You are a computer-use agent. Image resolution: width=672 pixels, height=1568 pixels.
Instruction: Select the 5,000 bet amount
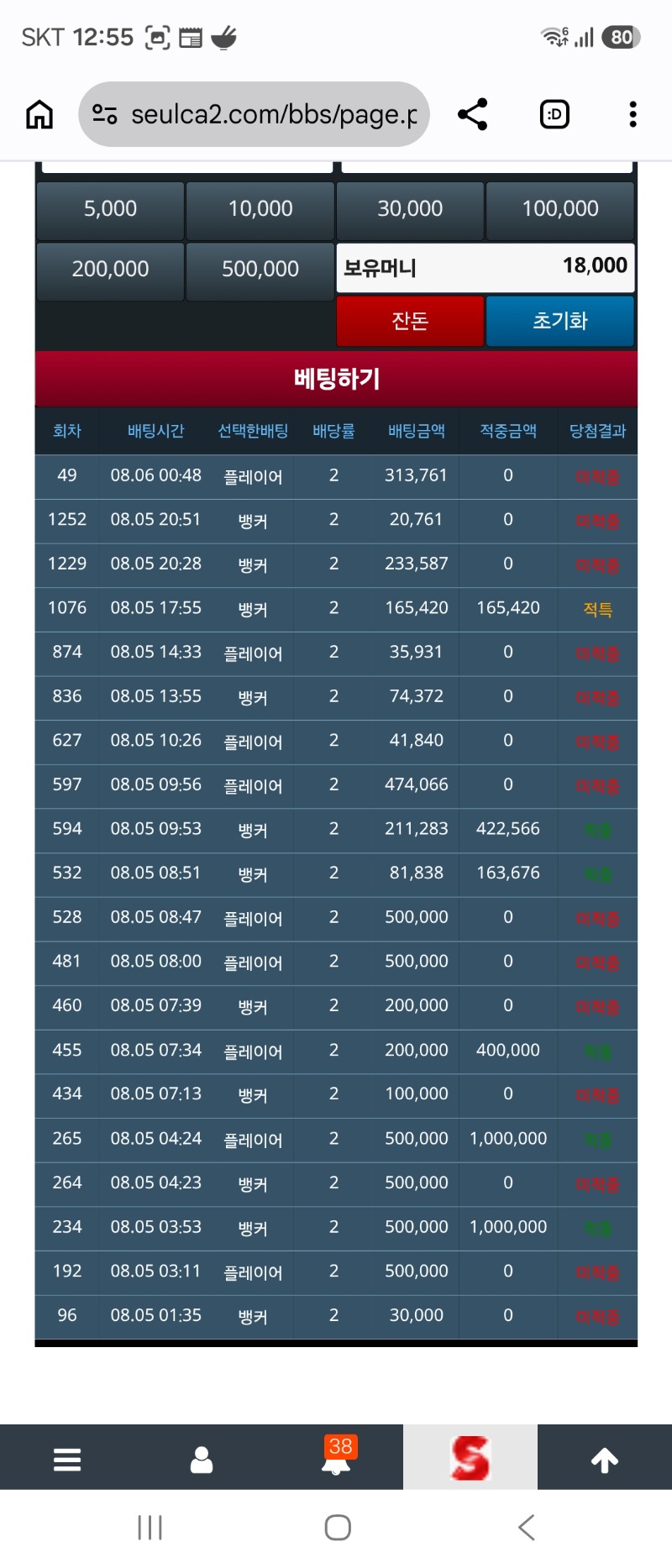[110, 209]
